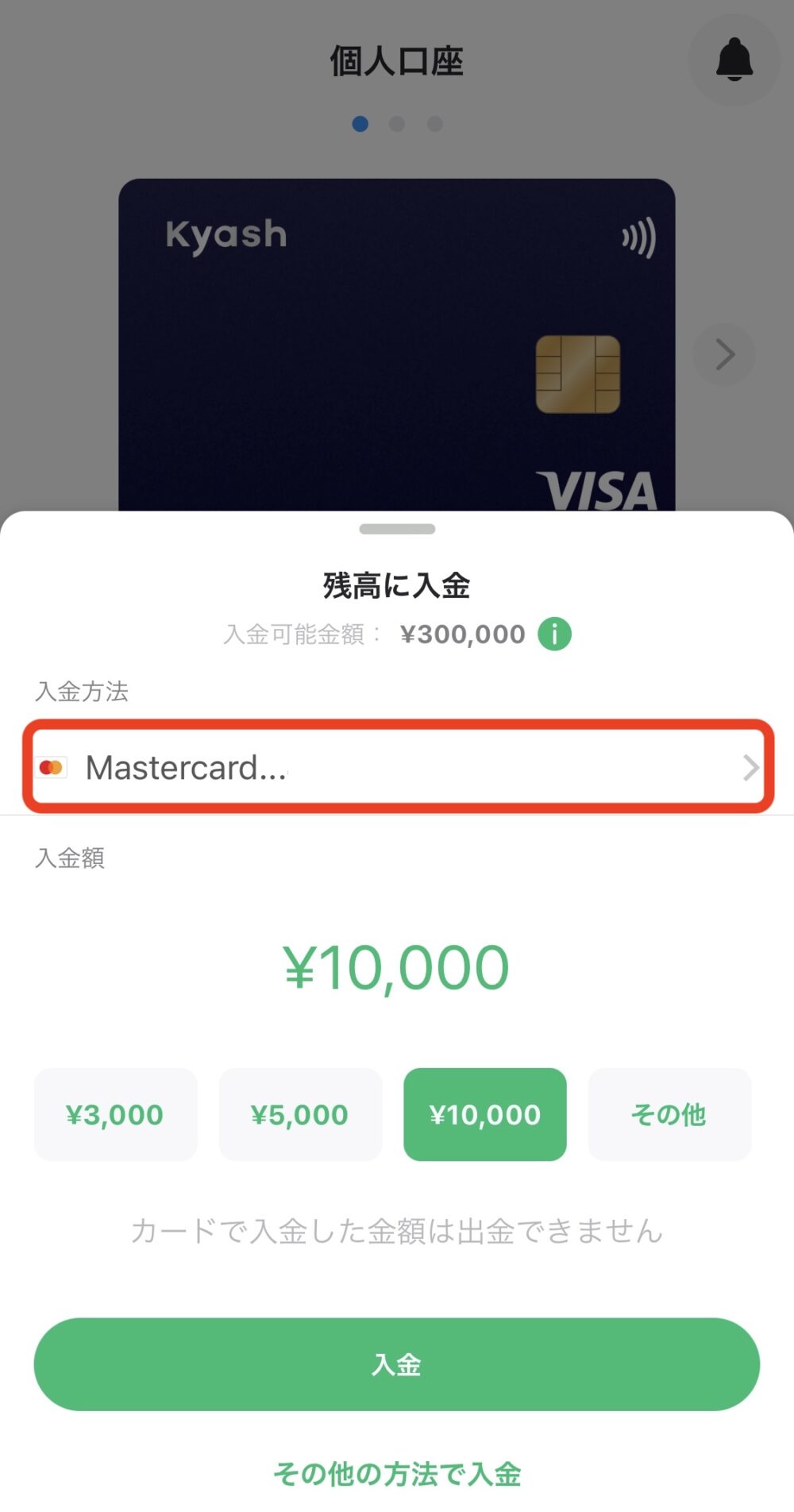
Task: Change the Mastercard deposit method
Action: [397, 767]
